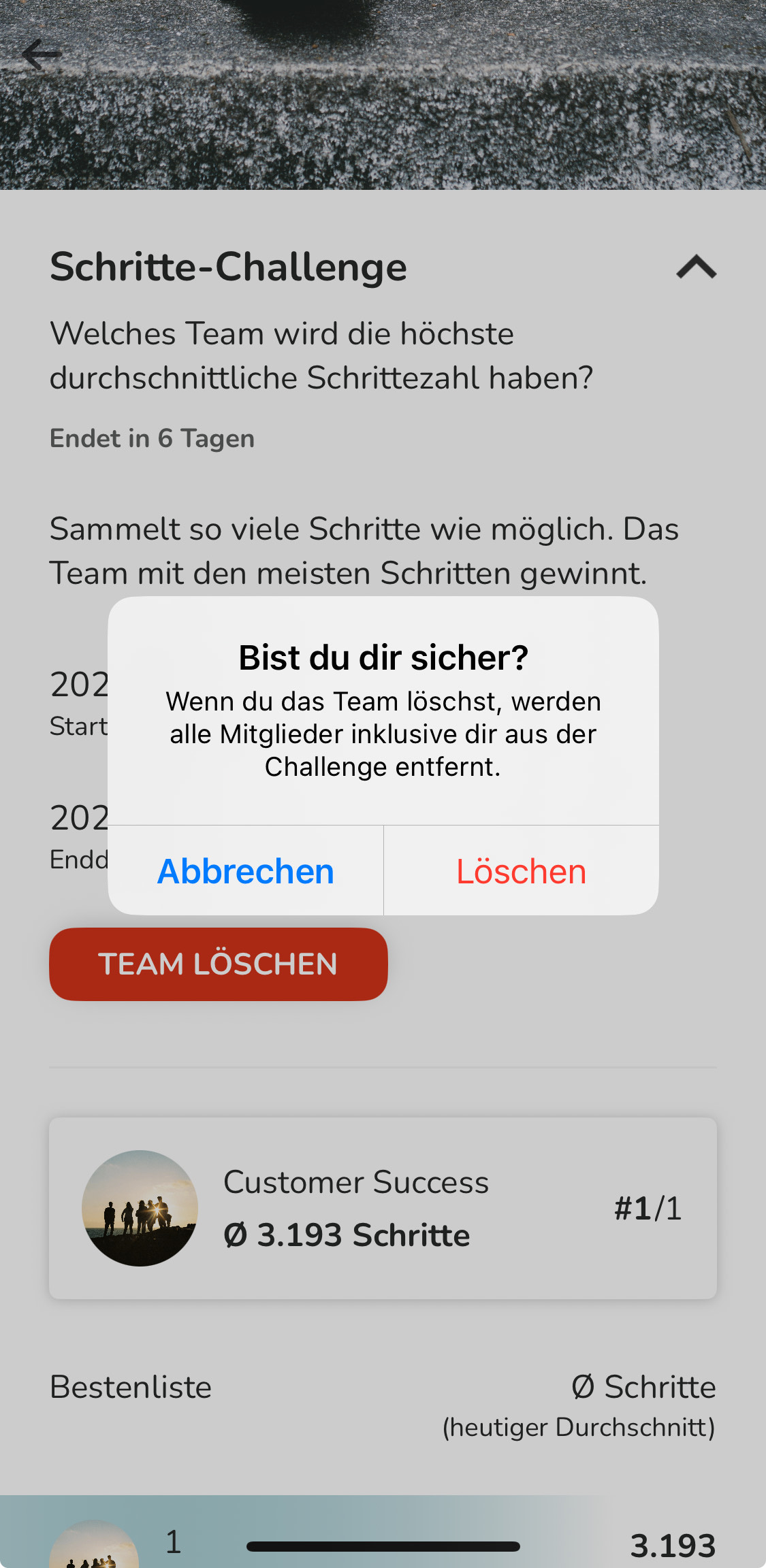Open the Customer Success team card
The width and height of the screenshot is (766, 1568).
383,1208
